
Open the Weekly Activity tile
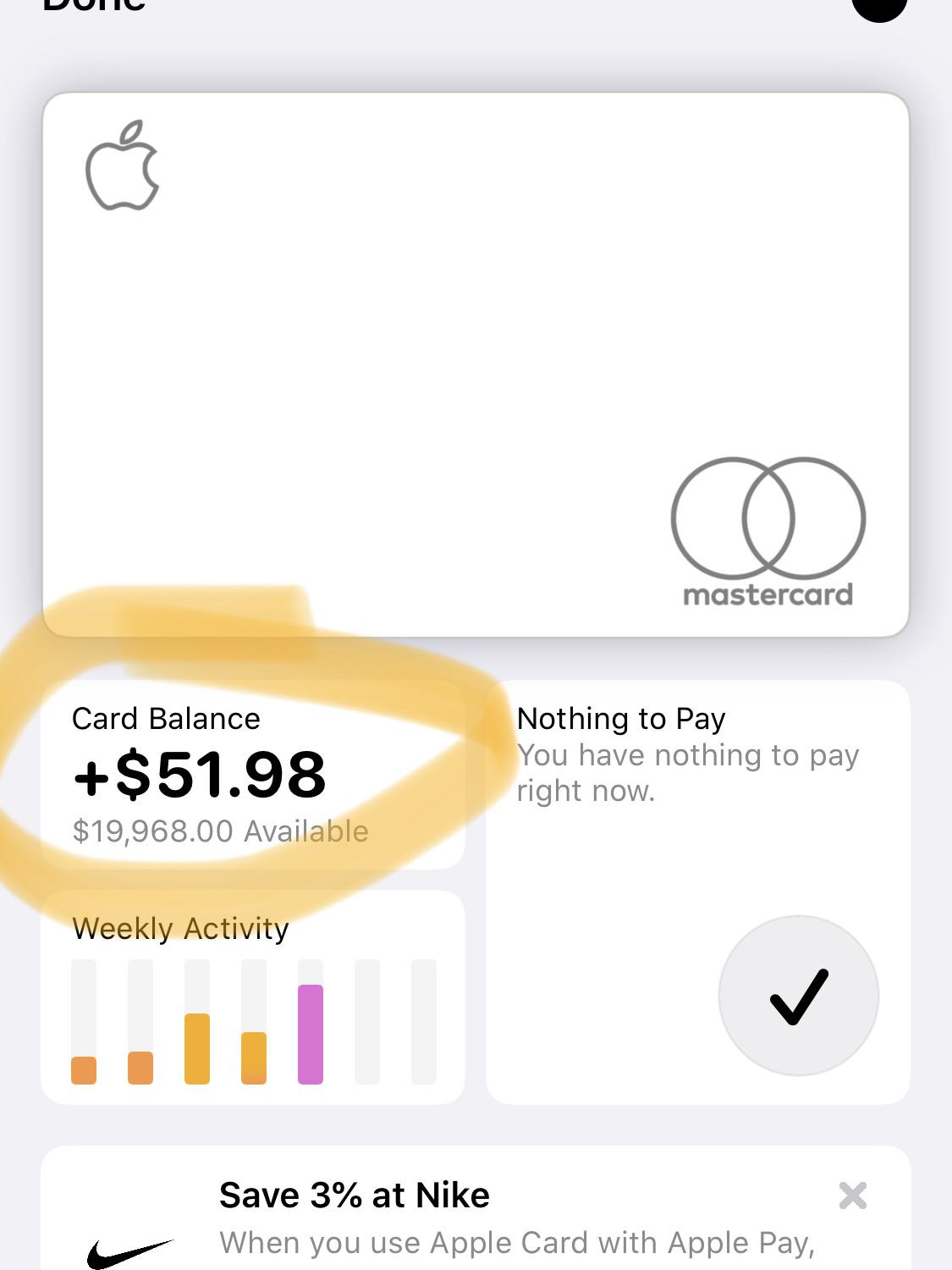click(254, 999)
